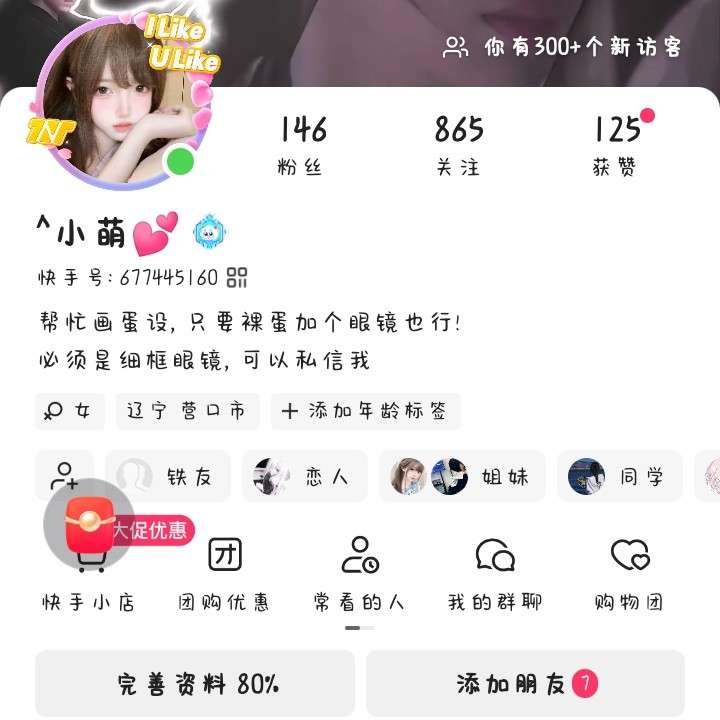Tap 添加朋友 to add friends
Screen dimensions: 720x720
coord(525,684)
